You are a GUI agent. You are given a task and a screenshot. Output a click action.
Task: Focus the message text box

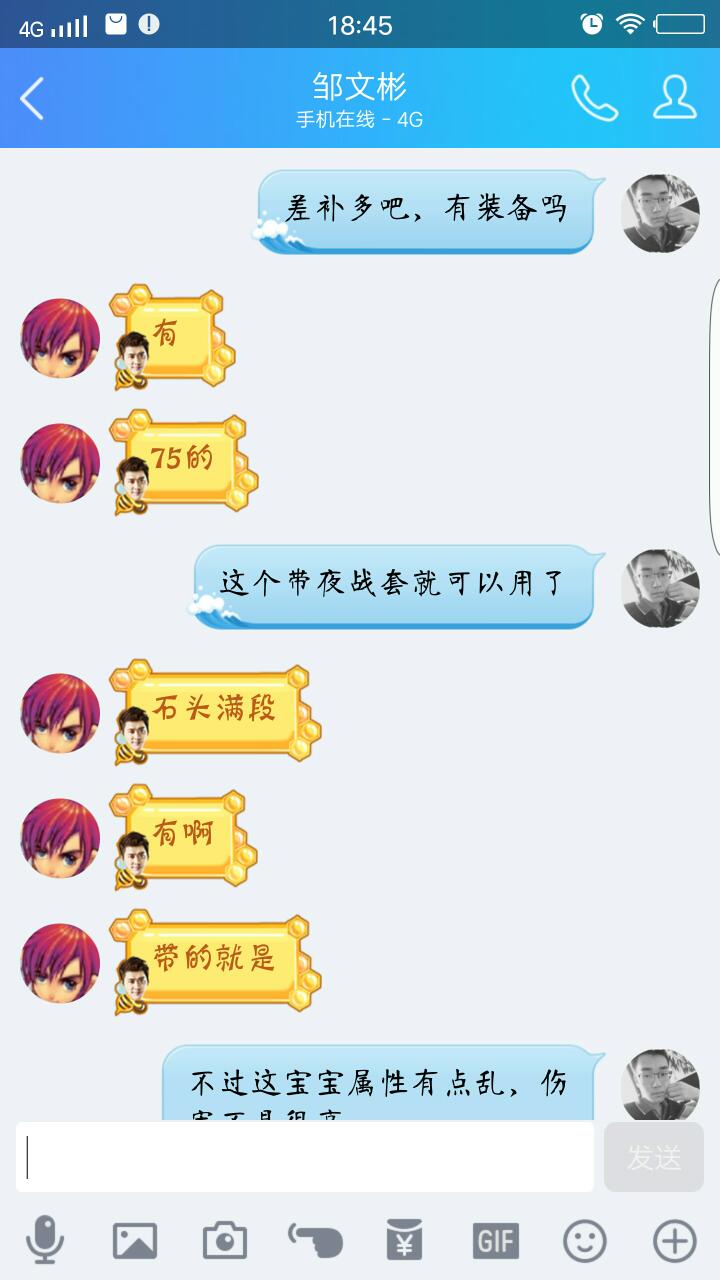coord(305,1157)
